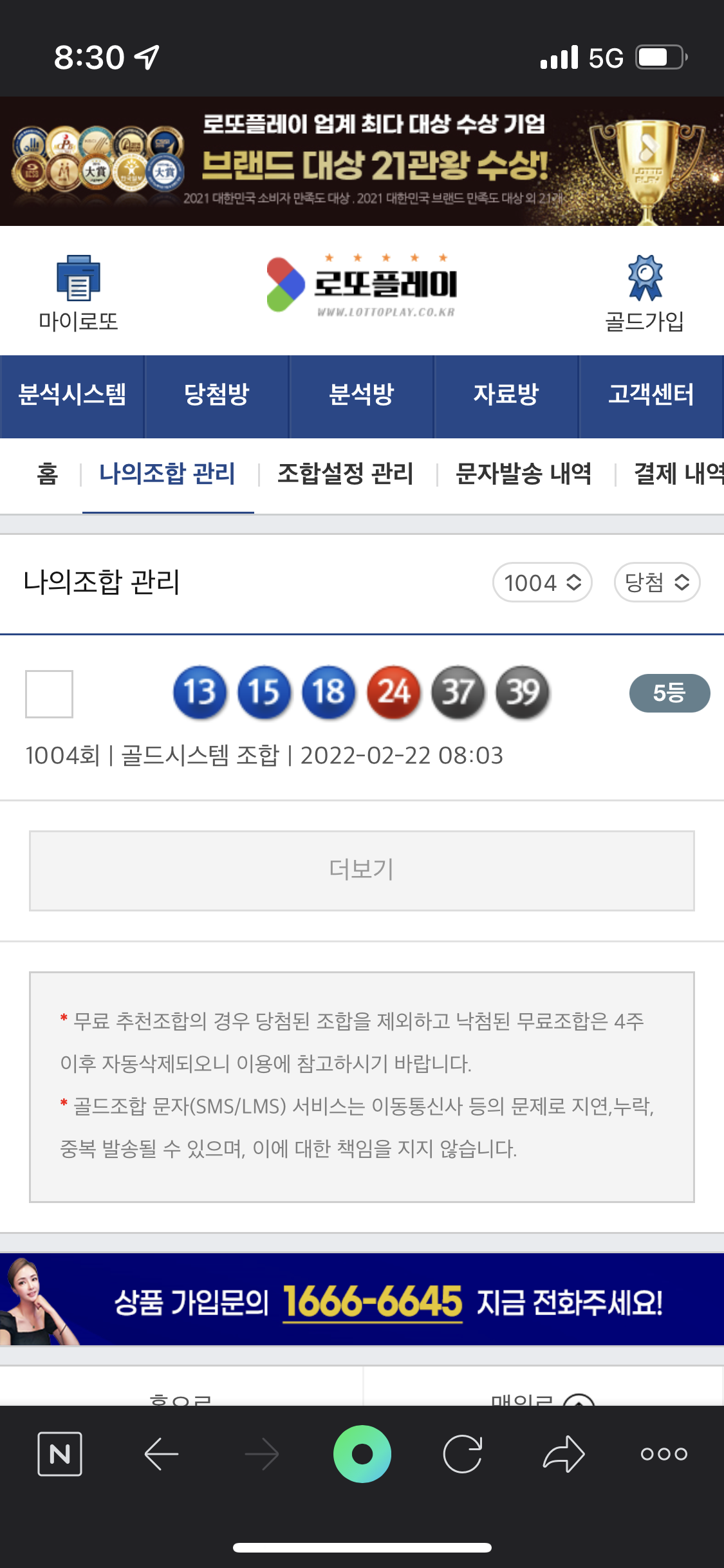Open the 브랜드 대상 21관왕 banner
Screen dimensions: 724x1568
[362, 161]
